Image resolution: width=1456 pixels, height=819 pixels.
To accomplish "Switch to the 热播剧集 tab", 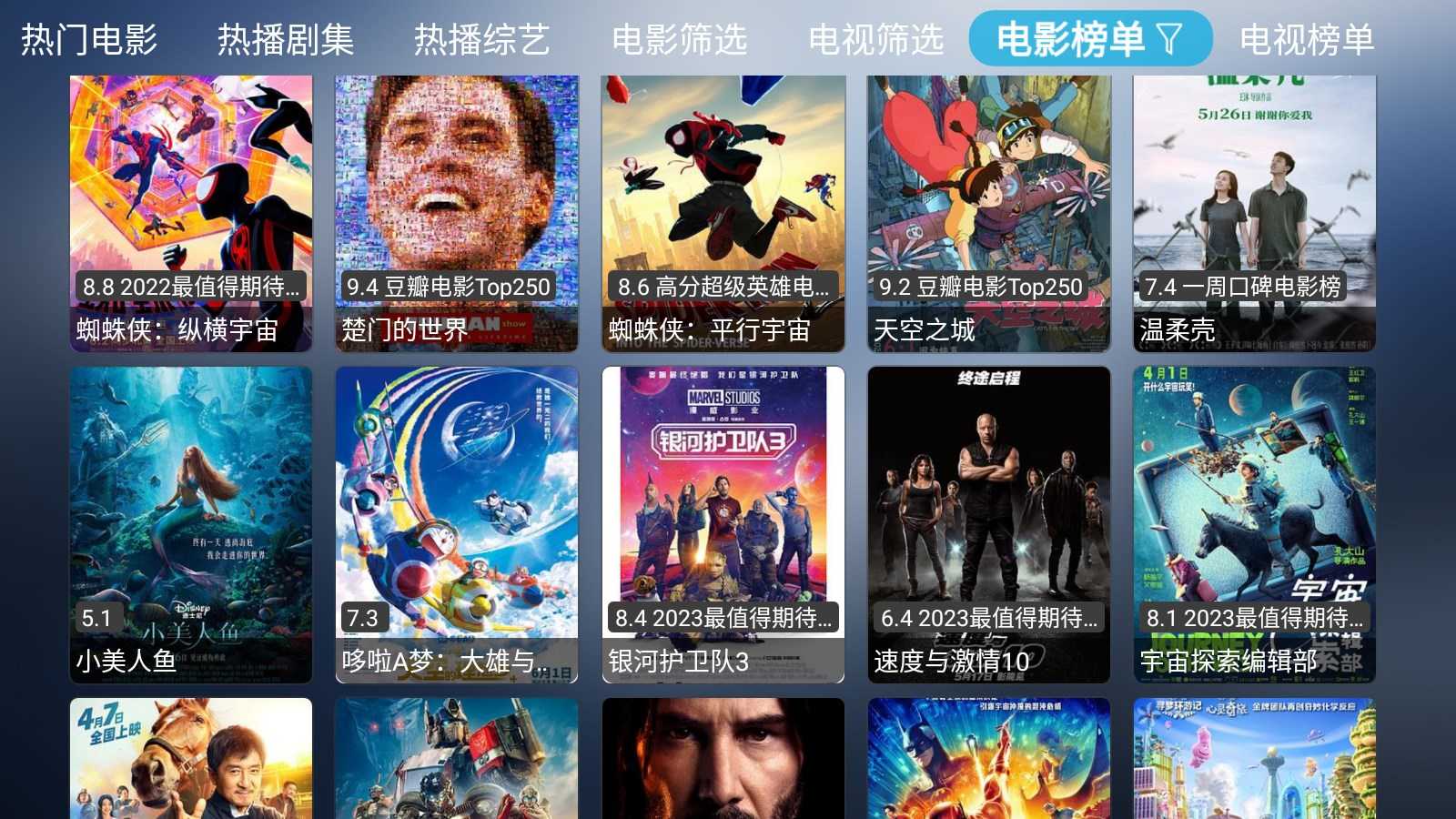I will [286, 40].
